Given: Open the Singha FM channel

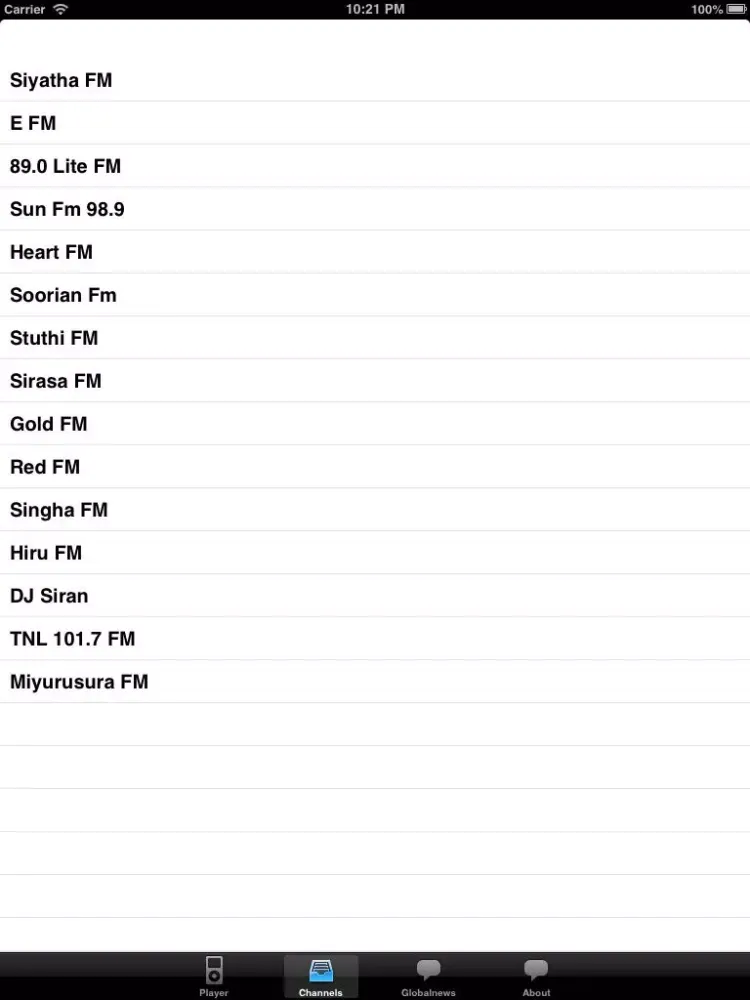Looking at the screenshot, I should click(x=59, y=510).
